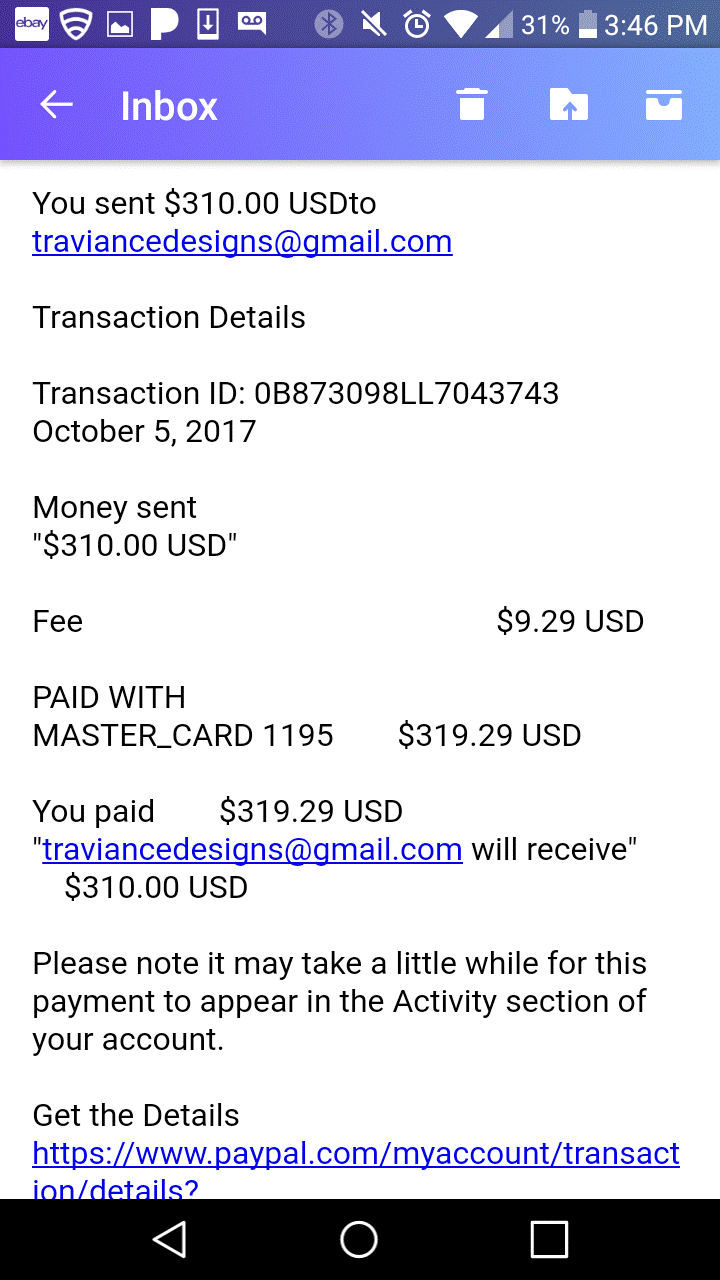The image size is (720, 1280).
Task: Open the PayPal transaction details link
Action: point(355,1155)
